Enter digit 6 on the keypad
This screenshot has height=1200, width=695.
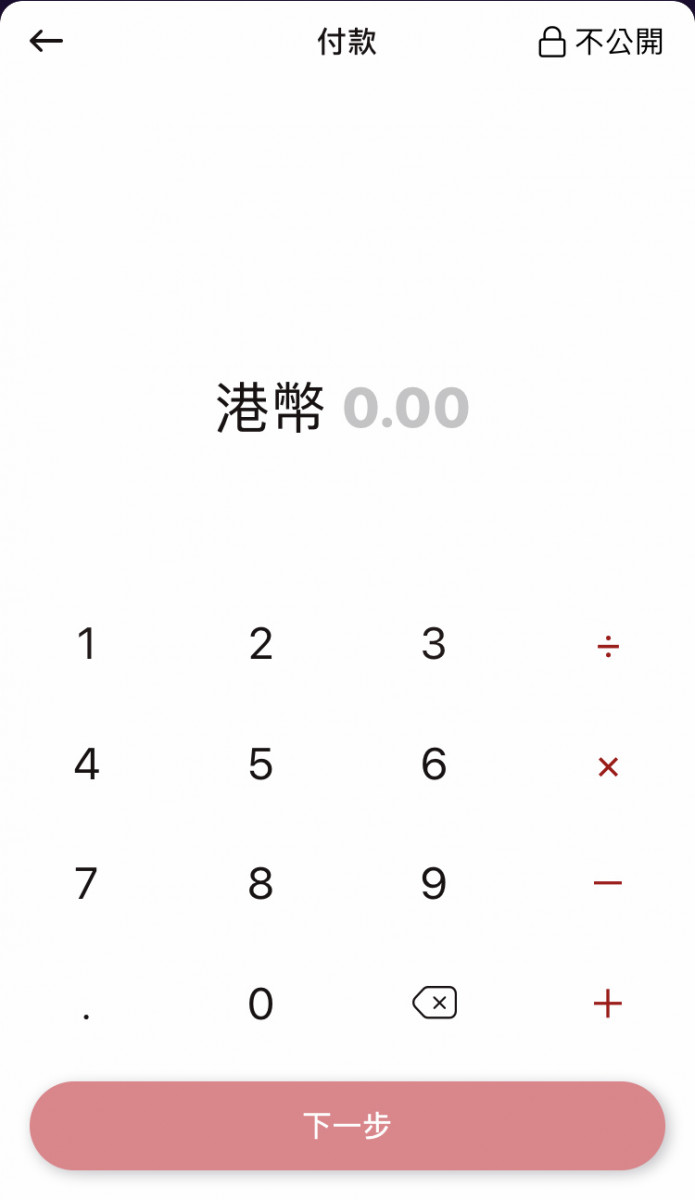tap(434, 765)
